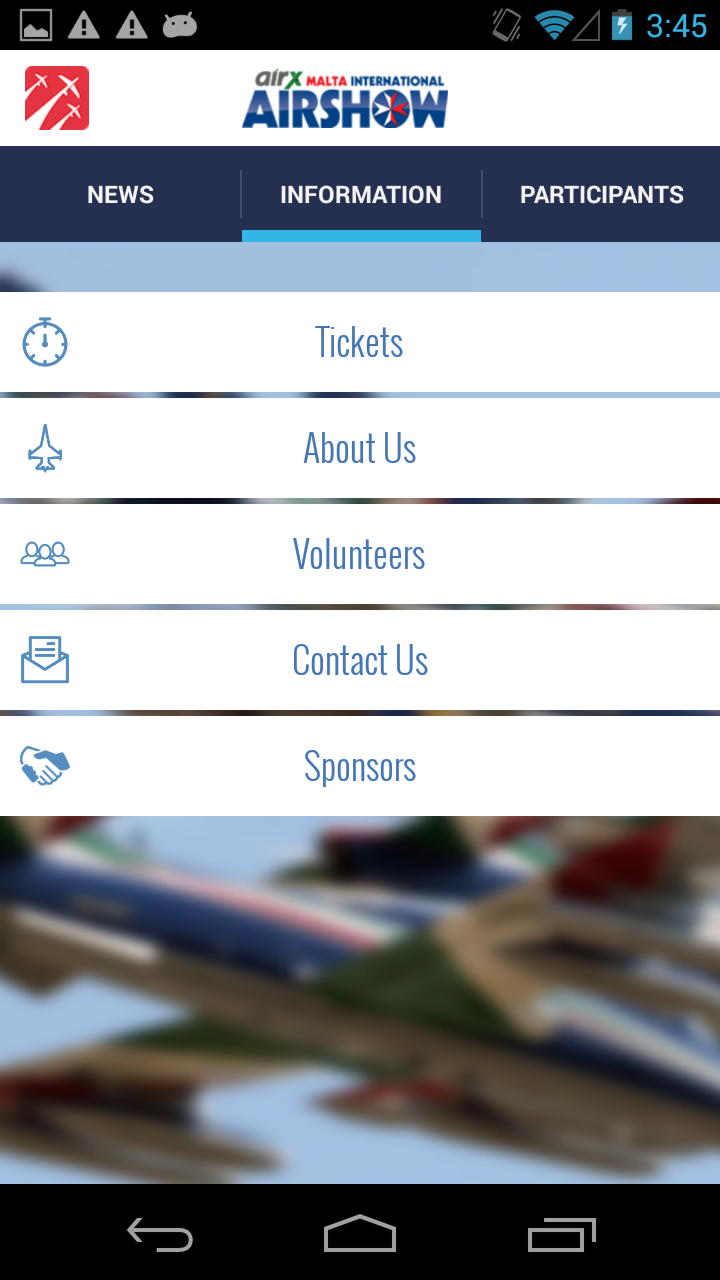View the Volunteers page
720x1280 pixels.
360,554
